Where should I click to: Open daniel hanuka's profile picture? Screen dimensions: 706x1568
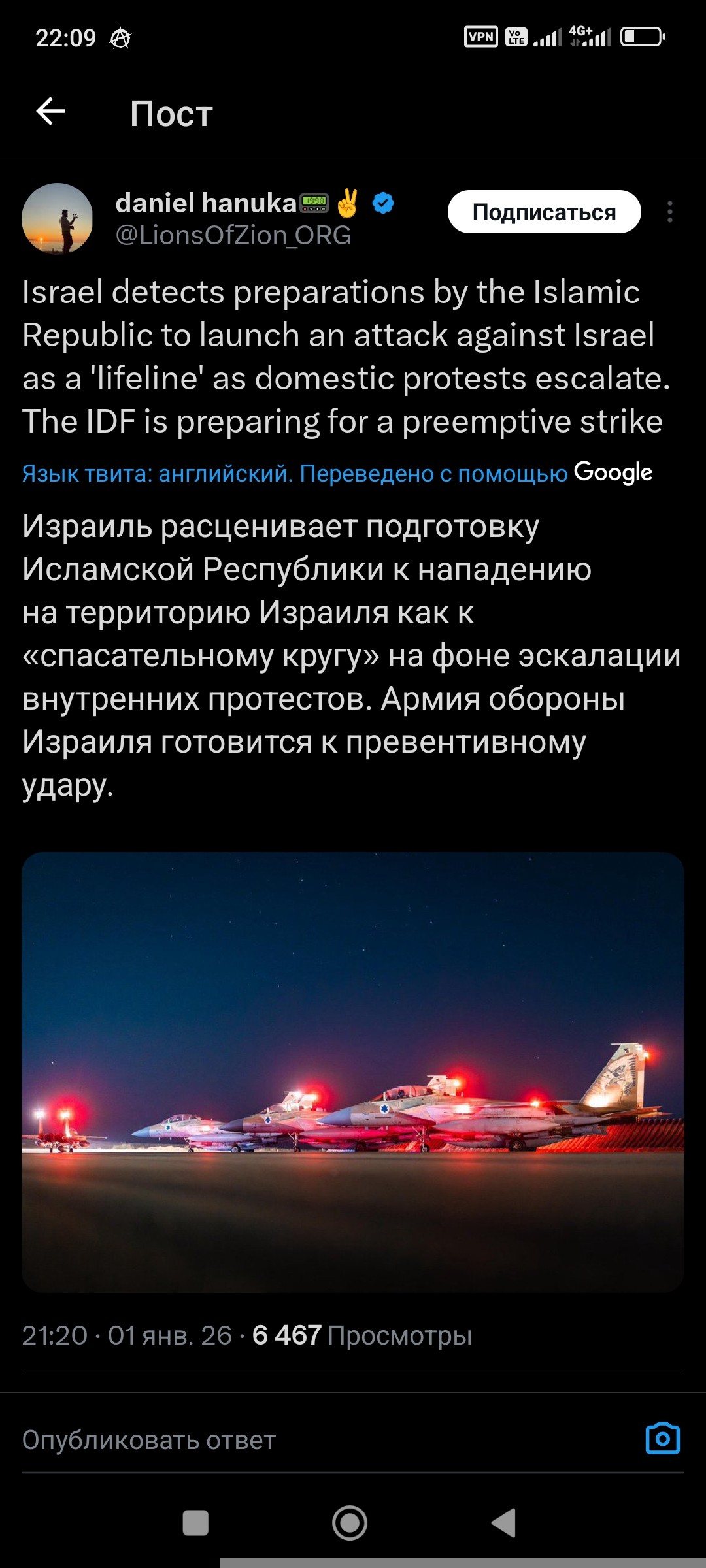click(58, 219)
